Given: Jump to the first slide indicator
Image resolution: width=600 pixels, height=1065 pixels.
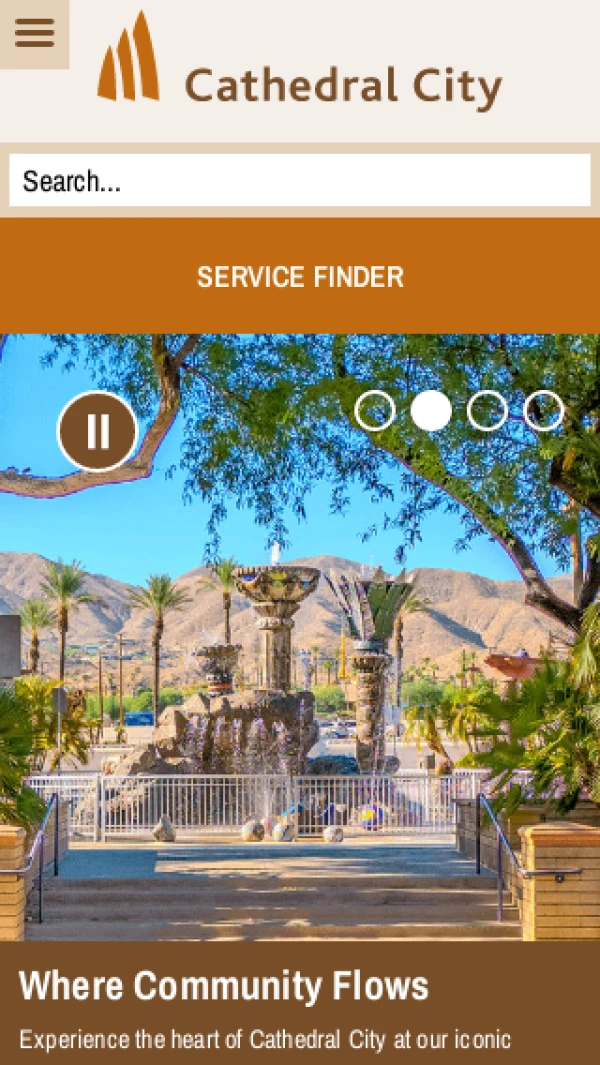Looking at the screenshot, I should click(375, 411).
